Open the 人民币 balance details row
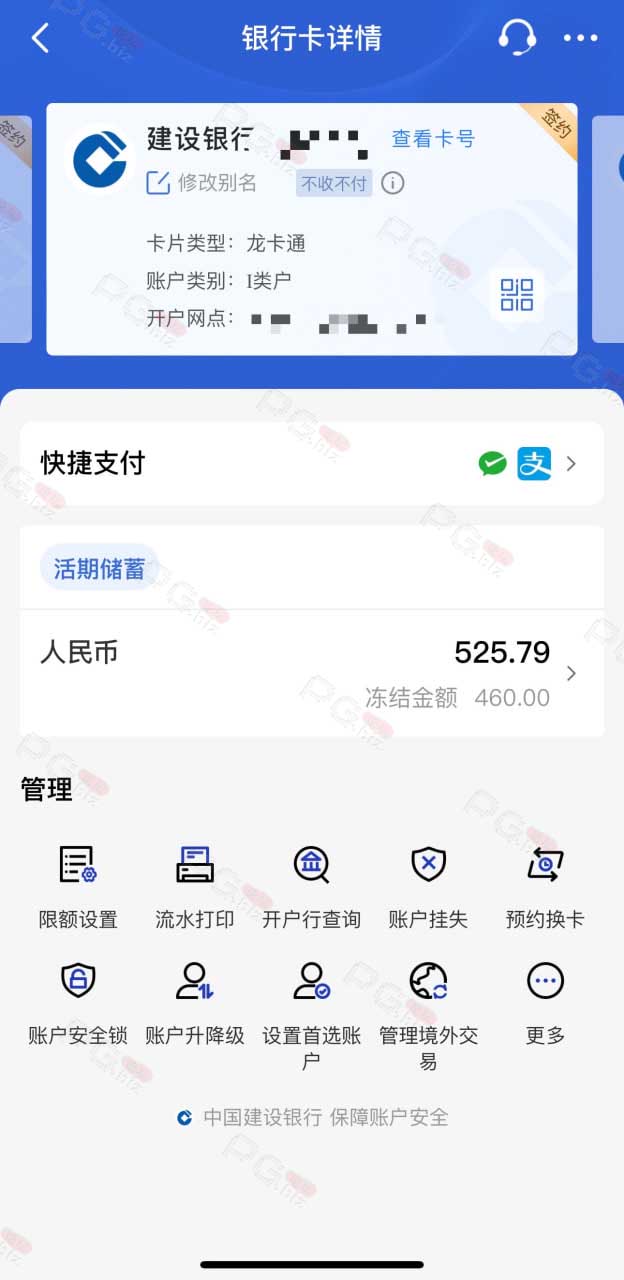 click(312, 673)
